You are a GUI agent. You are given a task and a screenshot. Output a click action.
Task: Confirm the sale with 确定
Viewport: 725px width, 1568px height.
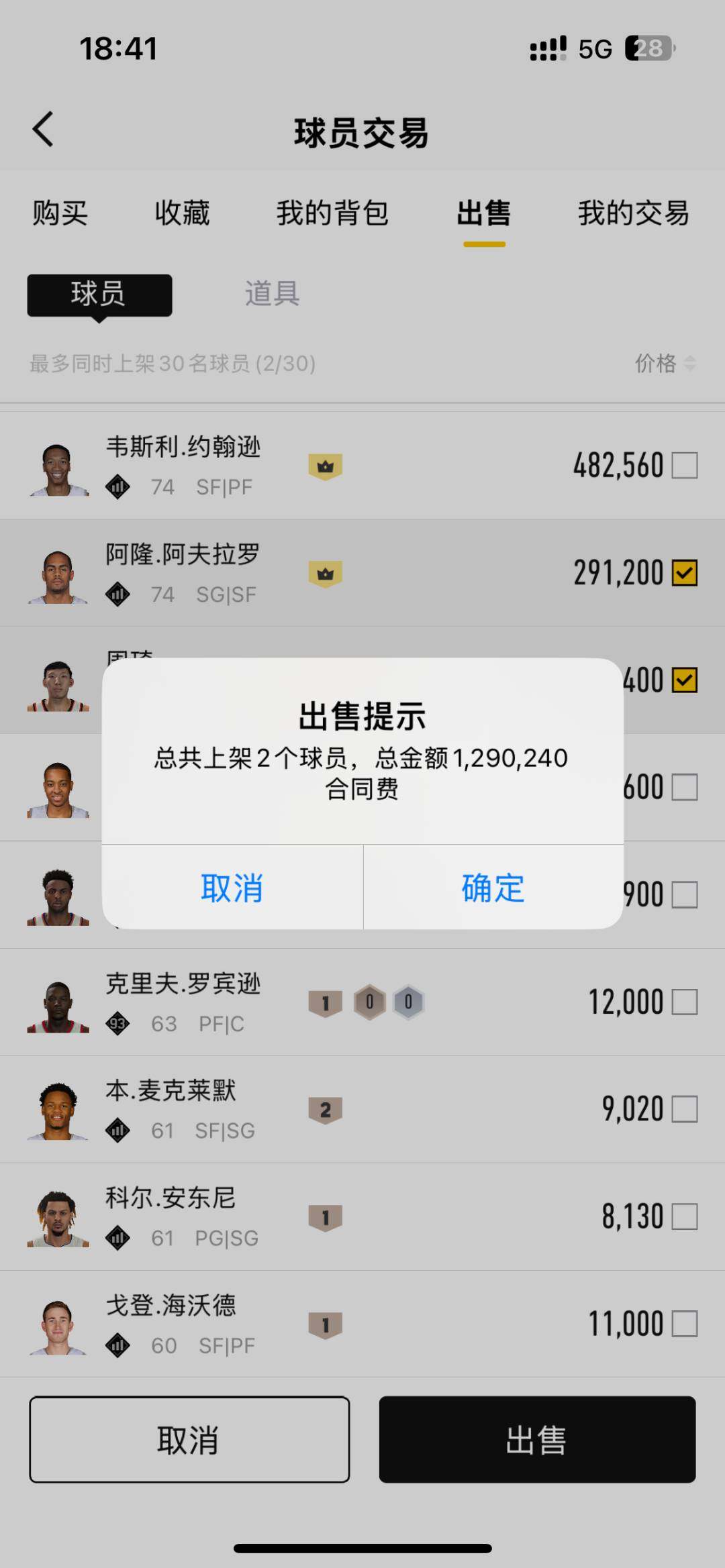493,888
